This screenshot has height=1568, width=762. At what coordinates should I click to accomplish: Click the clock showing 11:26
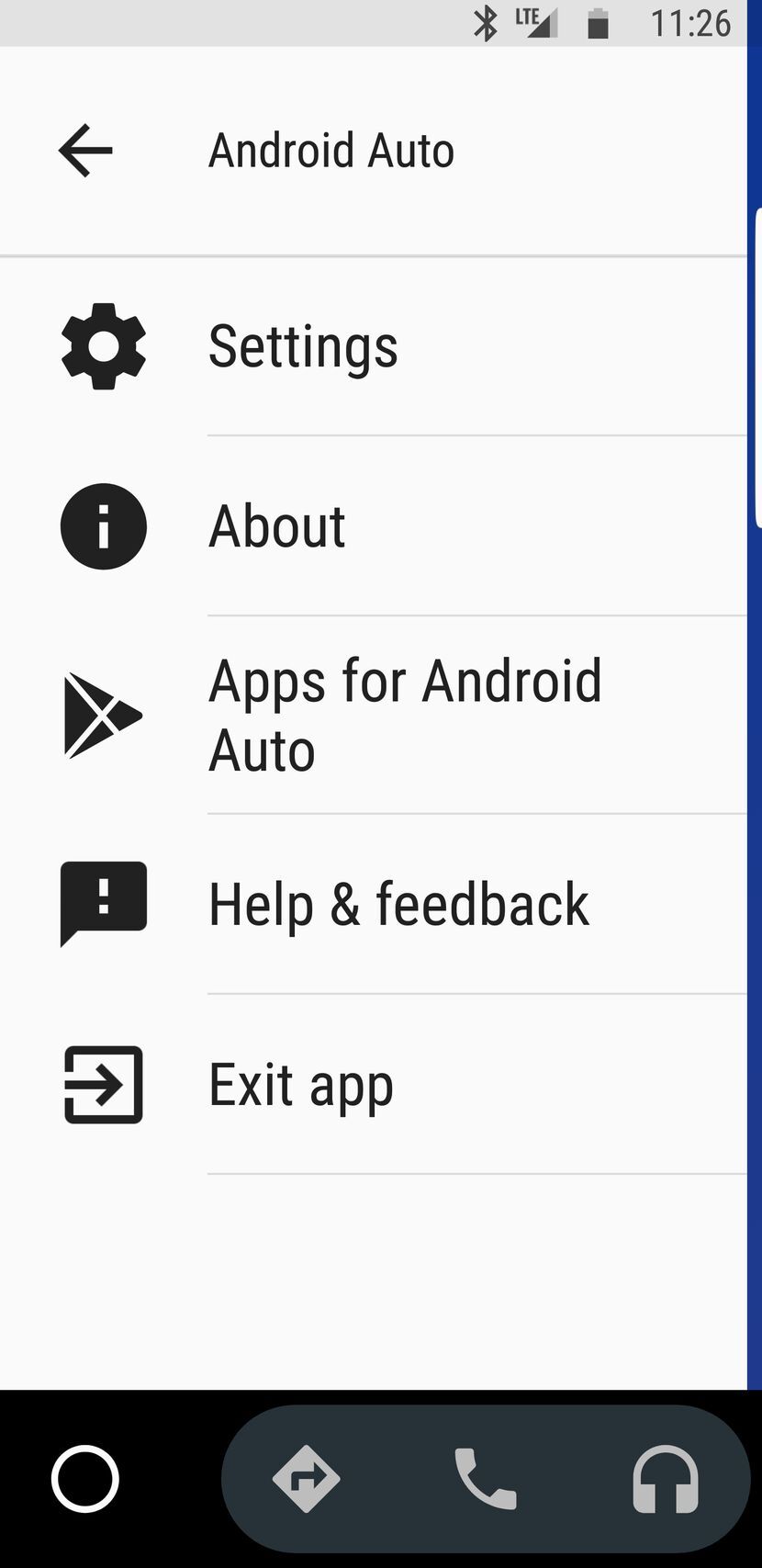[x=695, y=25]
